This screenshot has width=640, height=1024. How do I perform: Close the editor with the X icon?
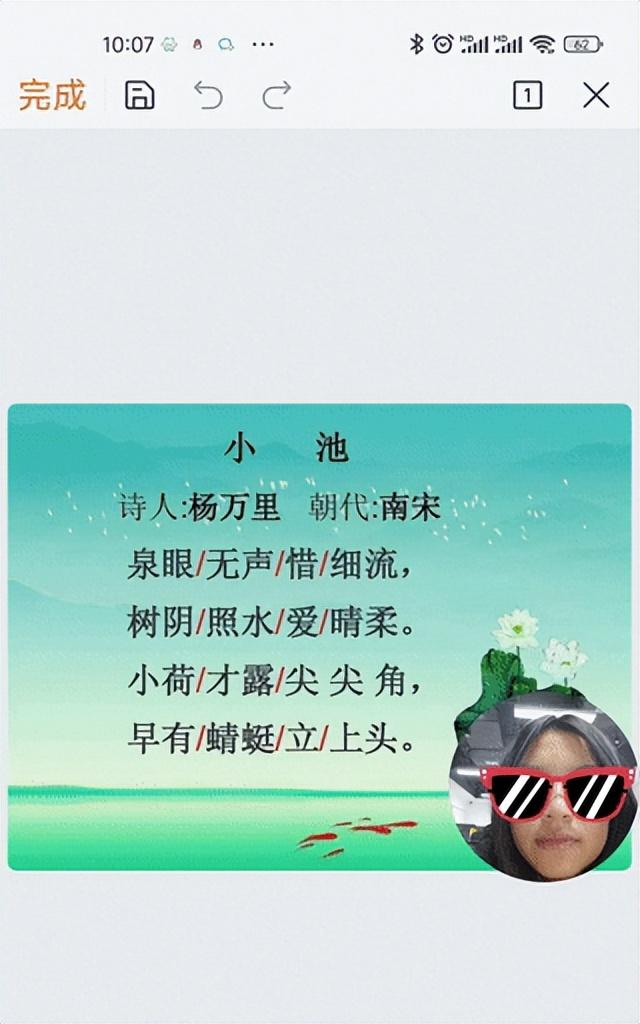596,96
